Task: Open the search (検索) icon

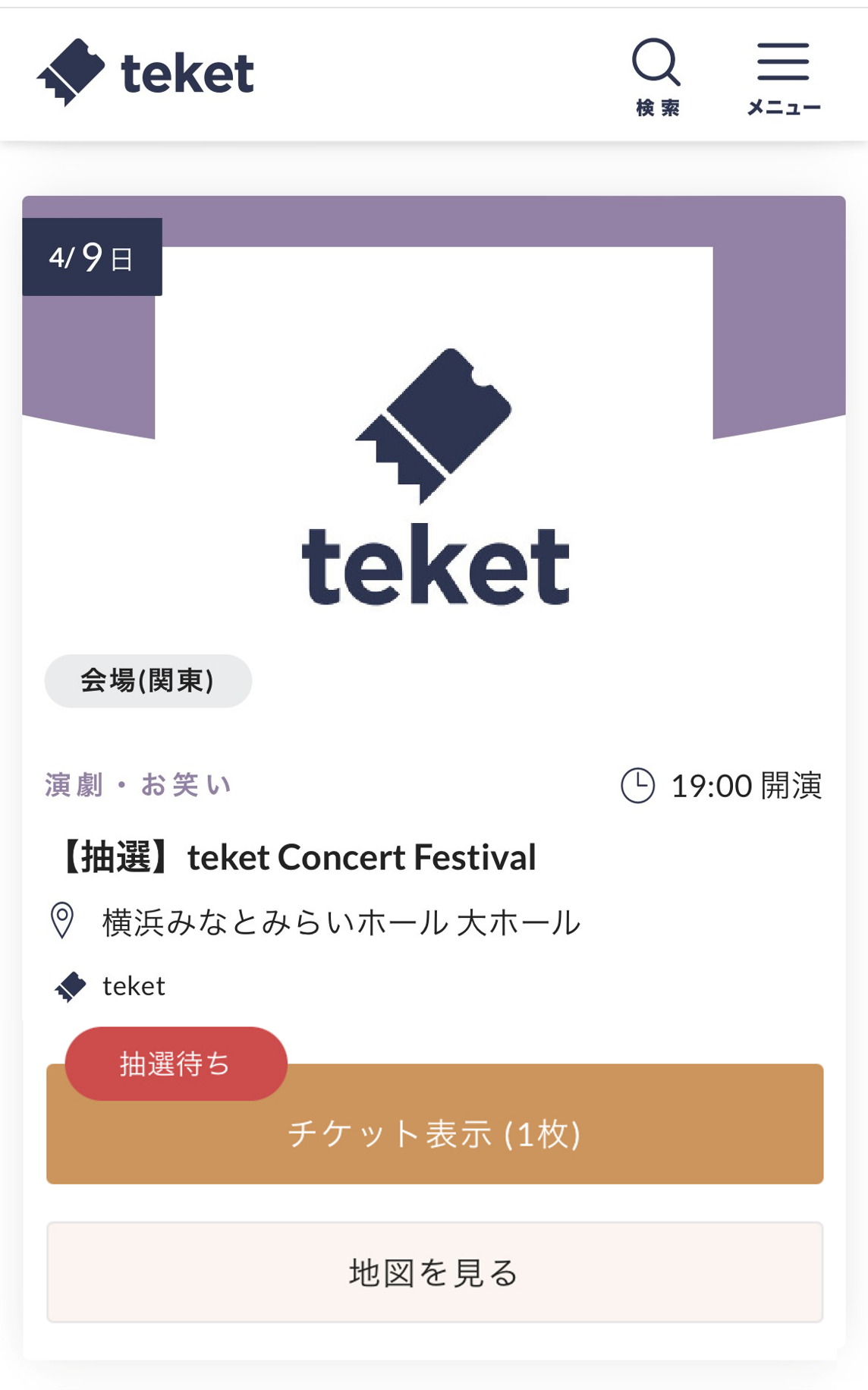Action: [656, 76]
